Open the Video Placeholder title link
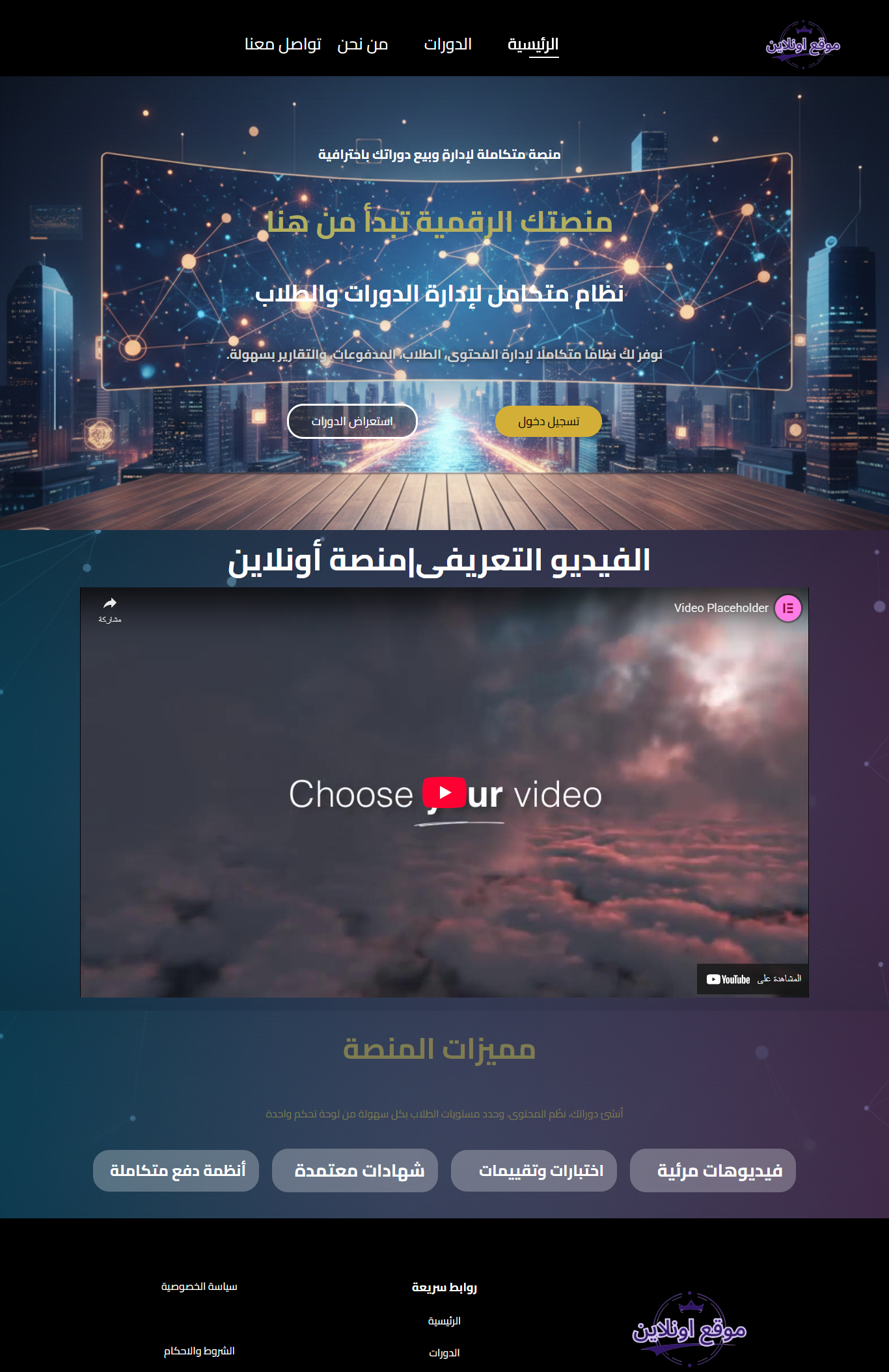The width and height of the screenshot is (889, 1372). [x=720, y=608]
